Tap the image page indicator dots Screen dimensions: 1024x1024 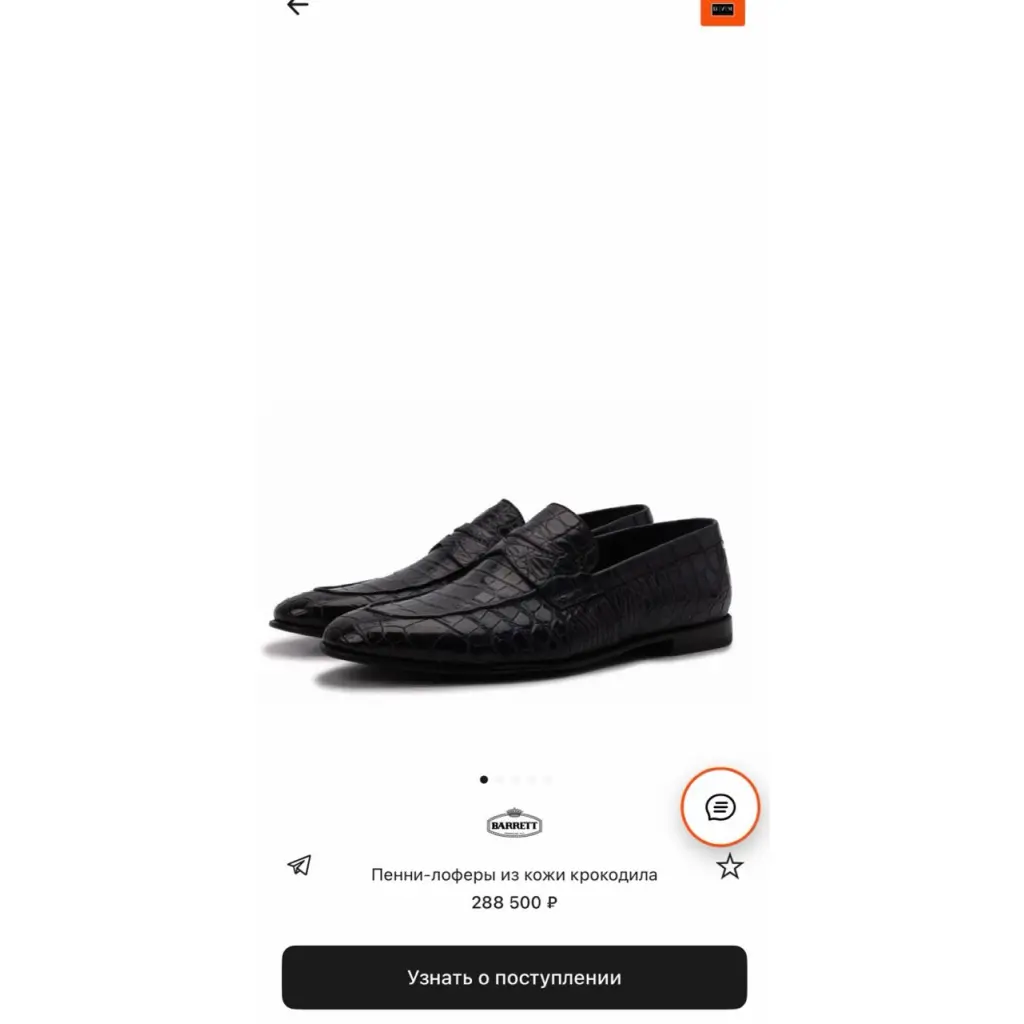tap(515, 779)
